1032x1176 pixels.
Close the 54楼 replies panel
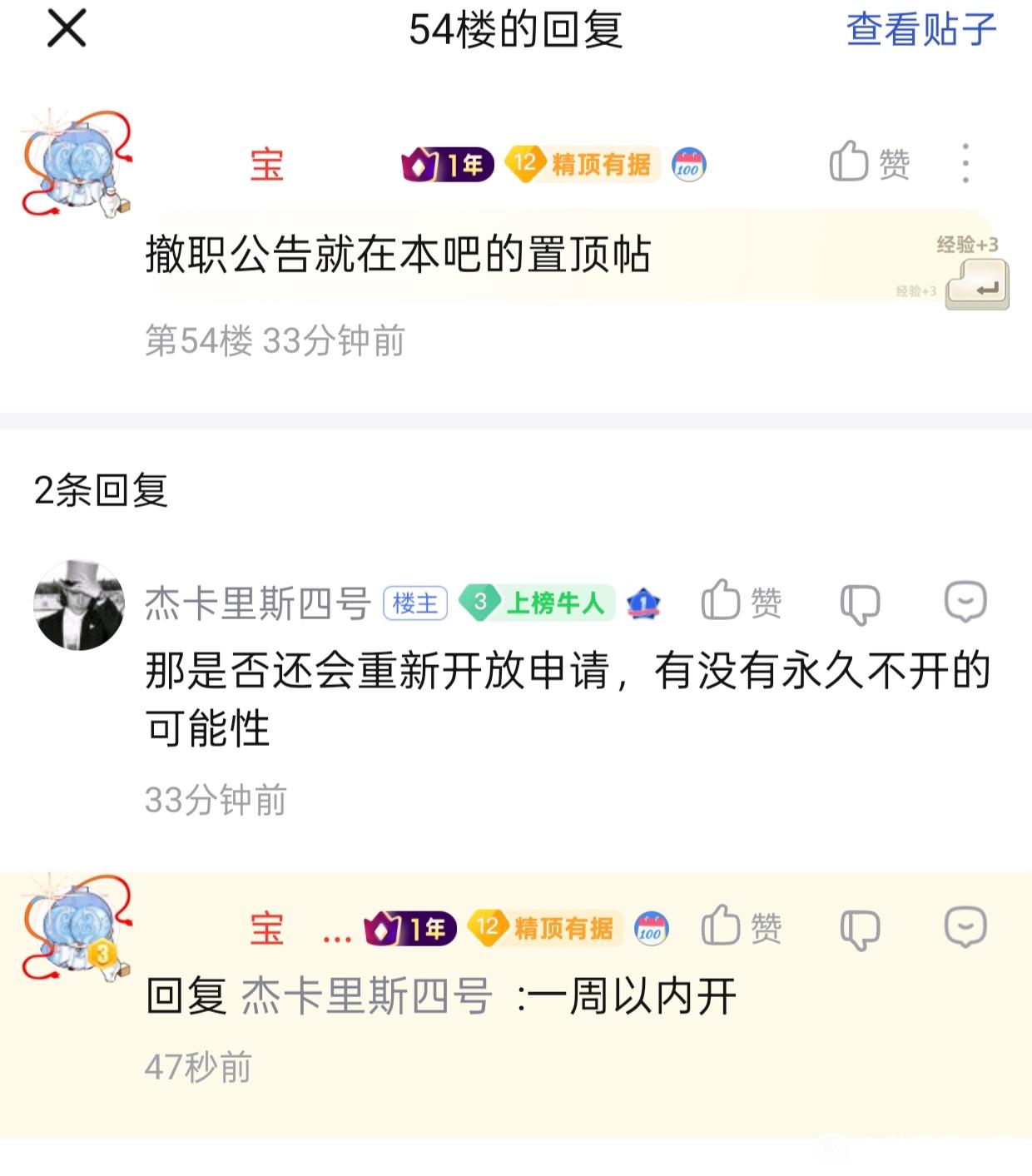pos(67,30)
